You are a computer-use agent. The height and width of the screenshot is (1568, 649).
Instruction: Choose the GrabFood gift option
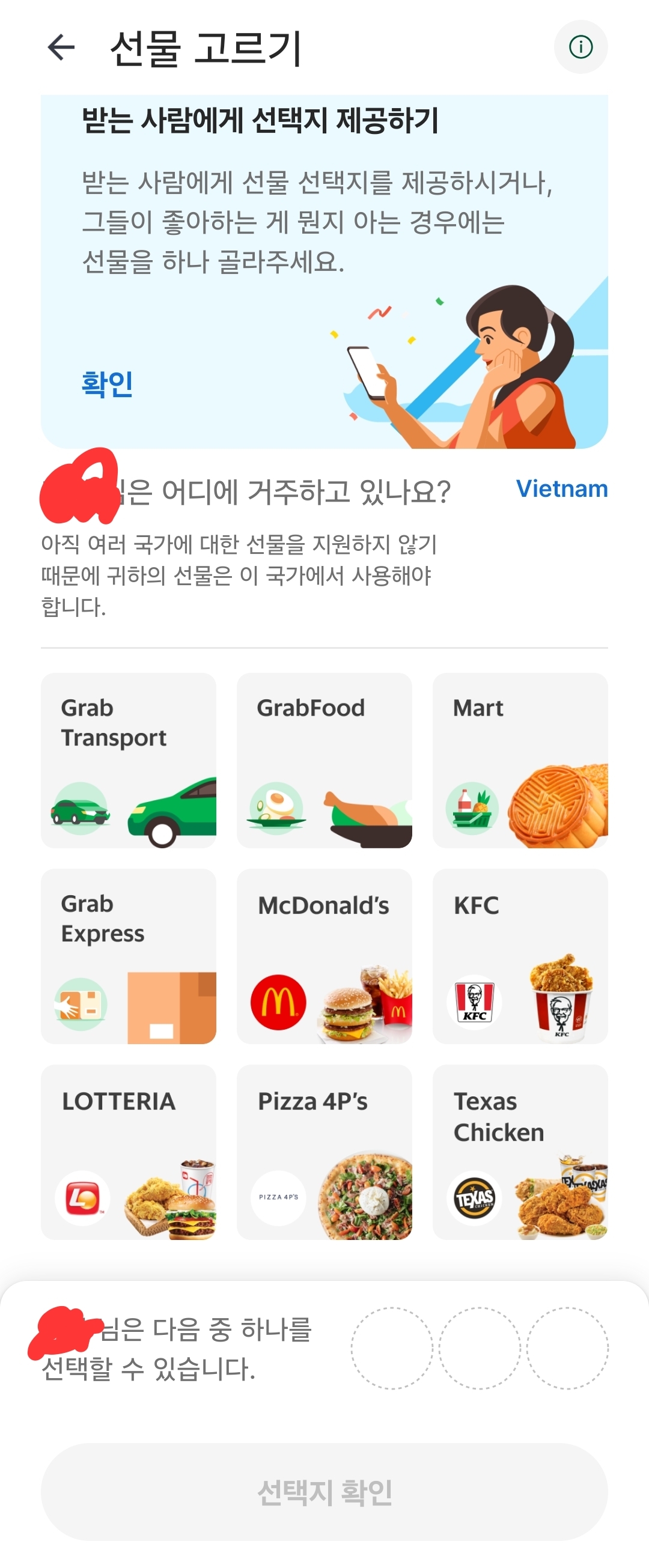click(324, 760)
